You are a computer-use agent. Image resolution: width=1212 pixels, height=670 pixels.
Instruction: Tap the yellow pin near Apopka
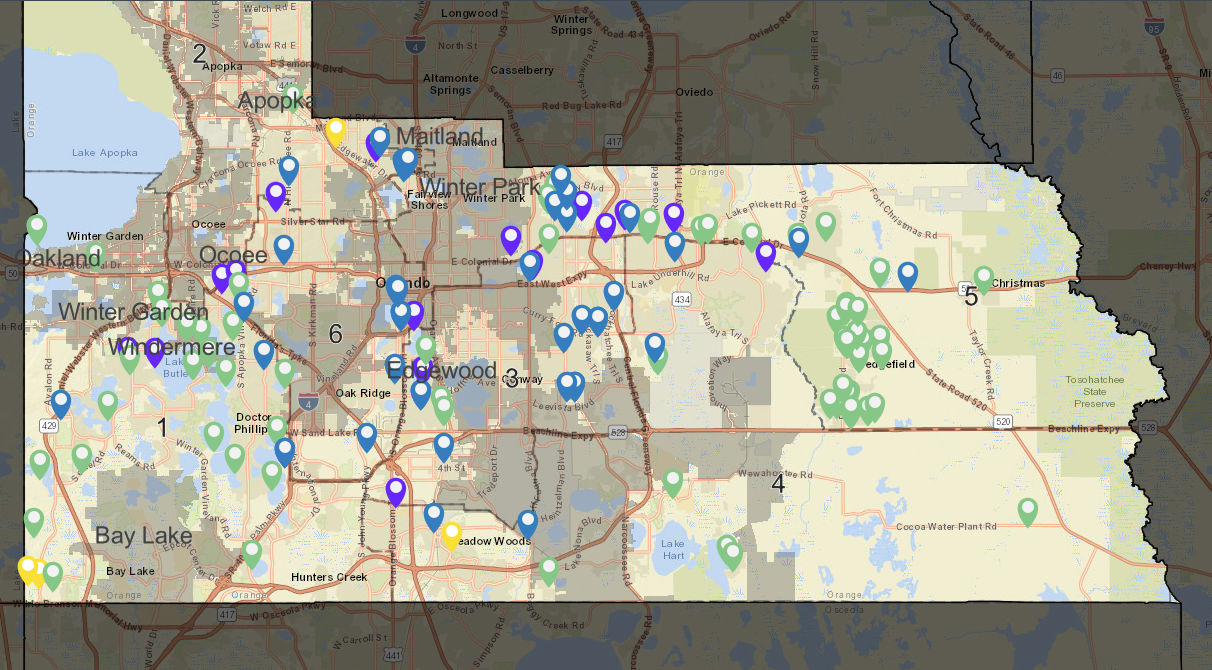pyautogui.click(x=336, y=130)
